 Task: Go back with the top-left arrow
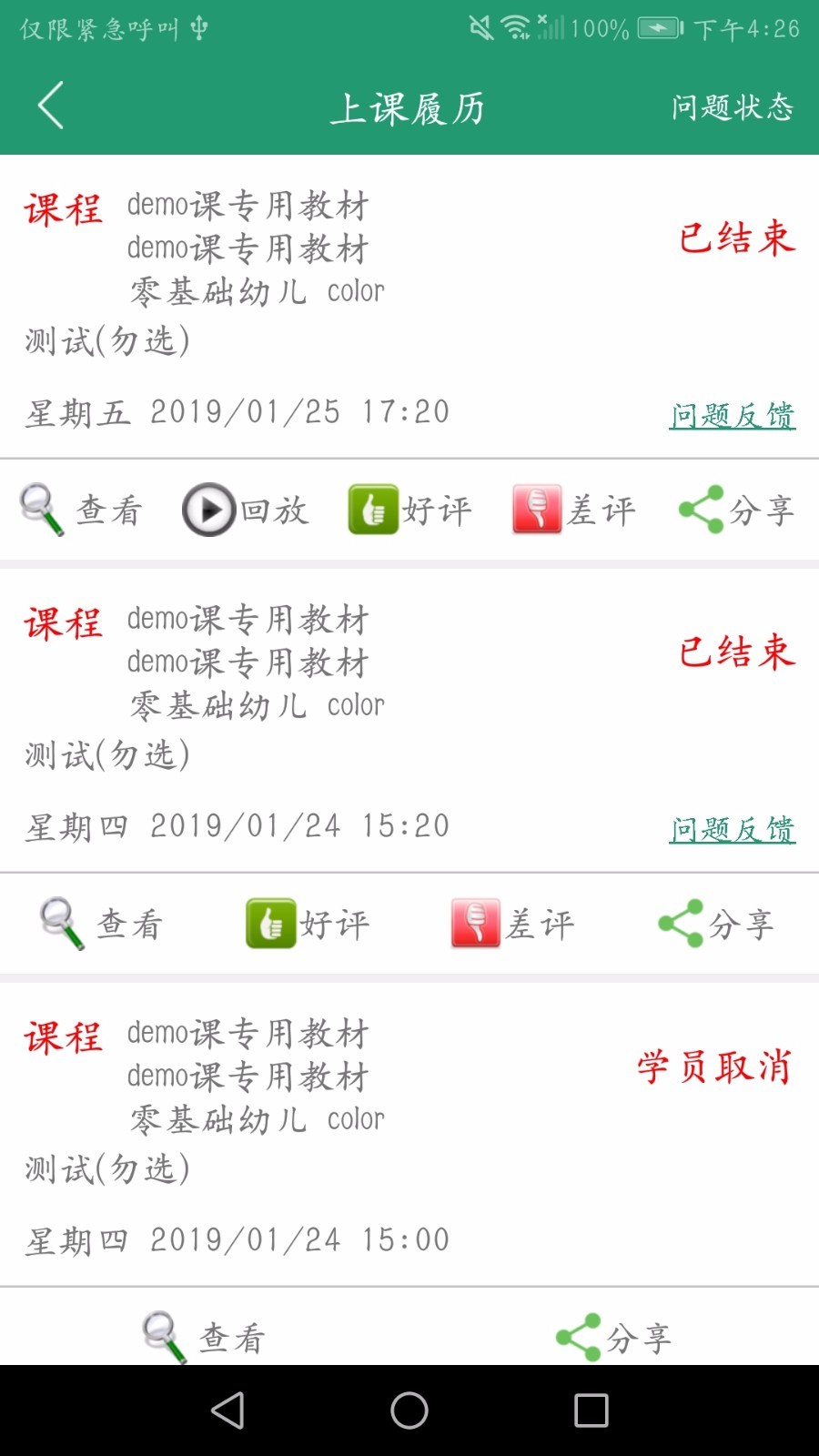tap(50, 104)
